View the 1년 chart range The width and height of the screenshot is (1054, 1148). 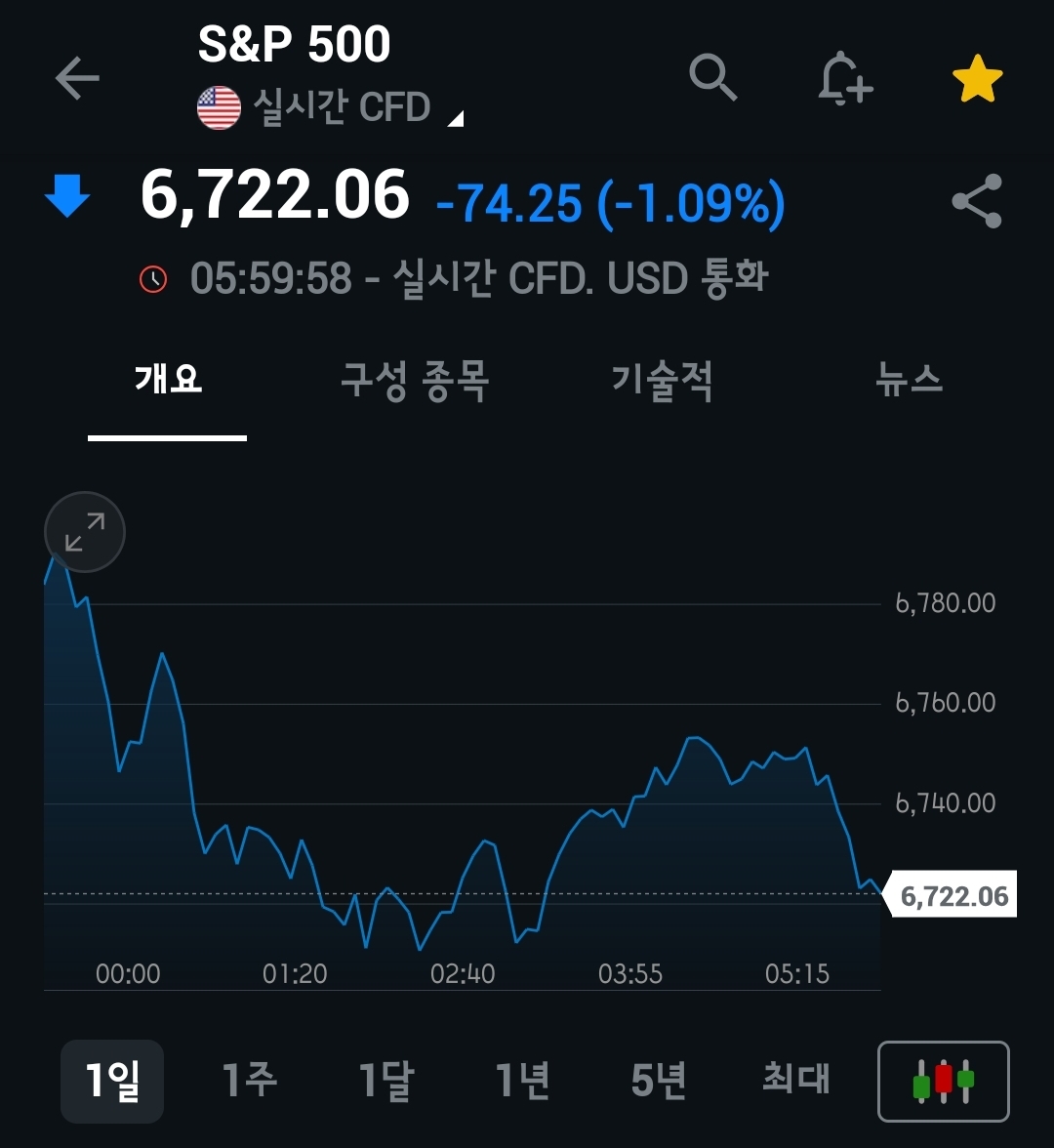pyautogui.click(x=523, y=1081)
